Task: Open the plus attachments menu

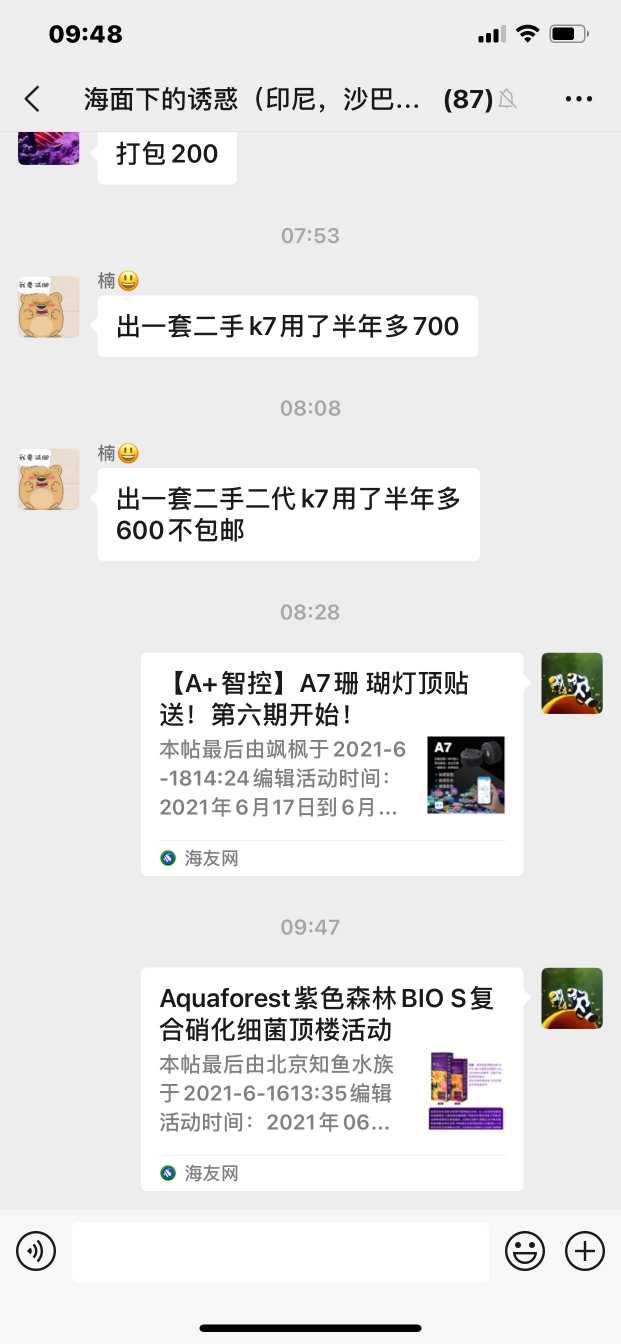Action: pos(585,1250)
